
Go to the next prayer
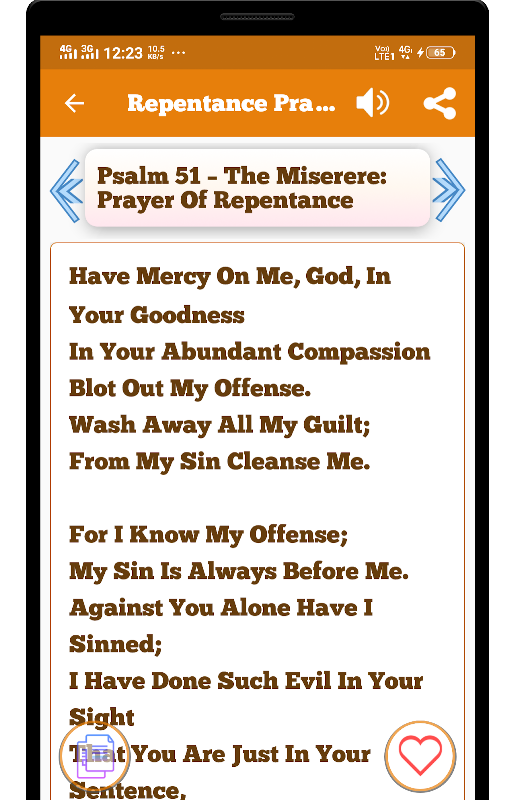pos(449,190)
